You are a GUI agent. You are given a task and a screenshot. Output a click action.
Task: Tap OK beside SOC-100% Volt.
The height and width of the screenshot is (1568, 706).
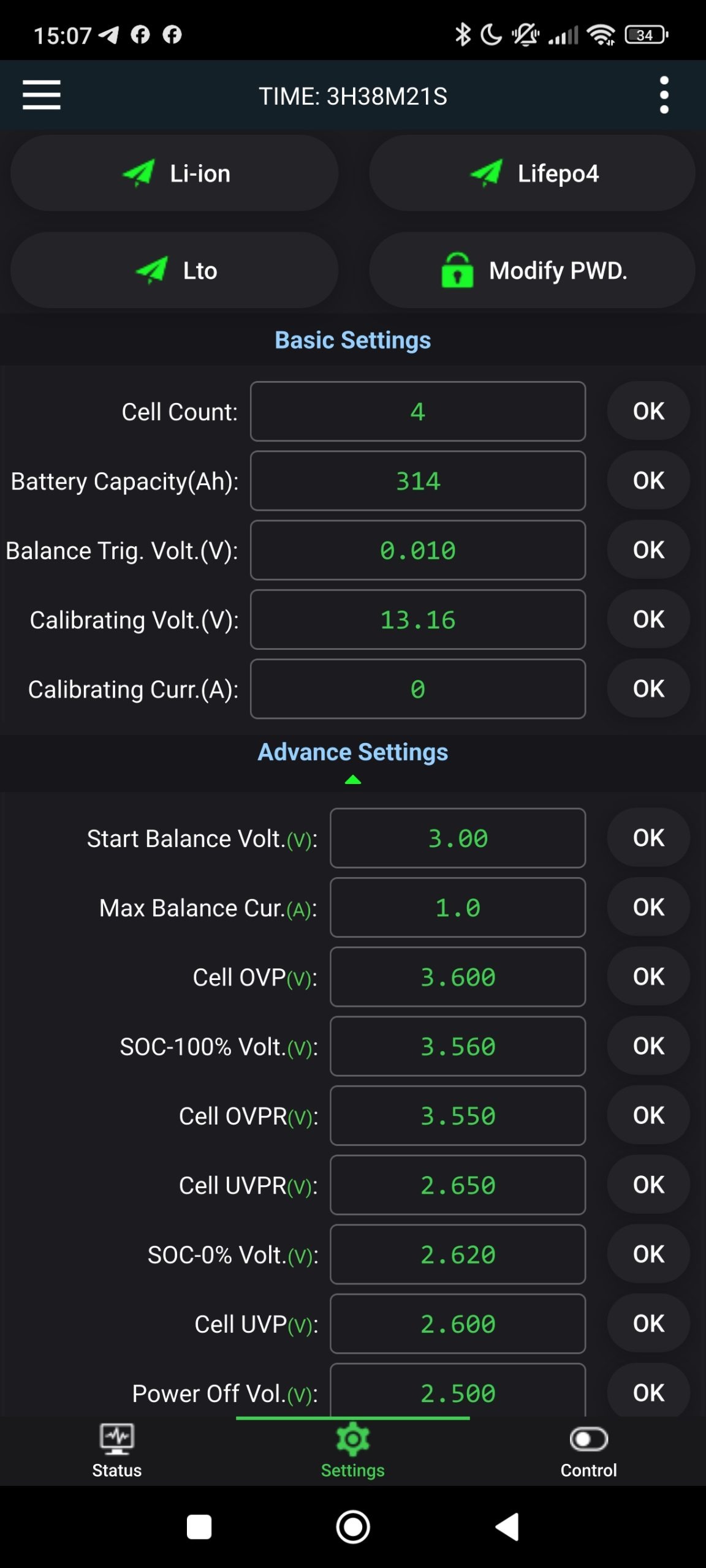[648, 1046]
